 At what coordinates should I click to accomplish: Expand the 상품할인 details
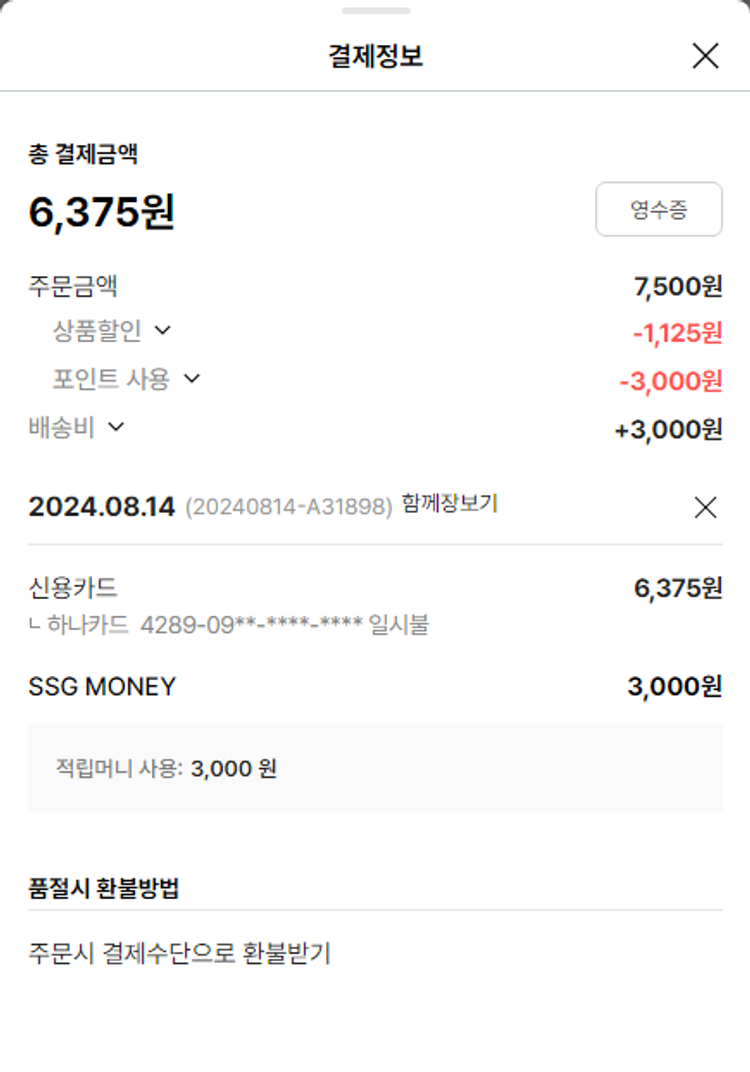pyautogui.click(x=163, y=330)
